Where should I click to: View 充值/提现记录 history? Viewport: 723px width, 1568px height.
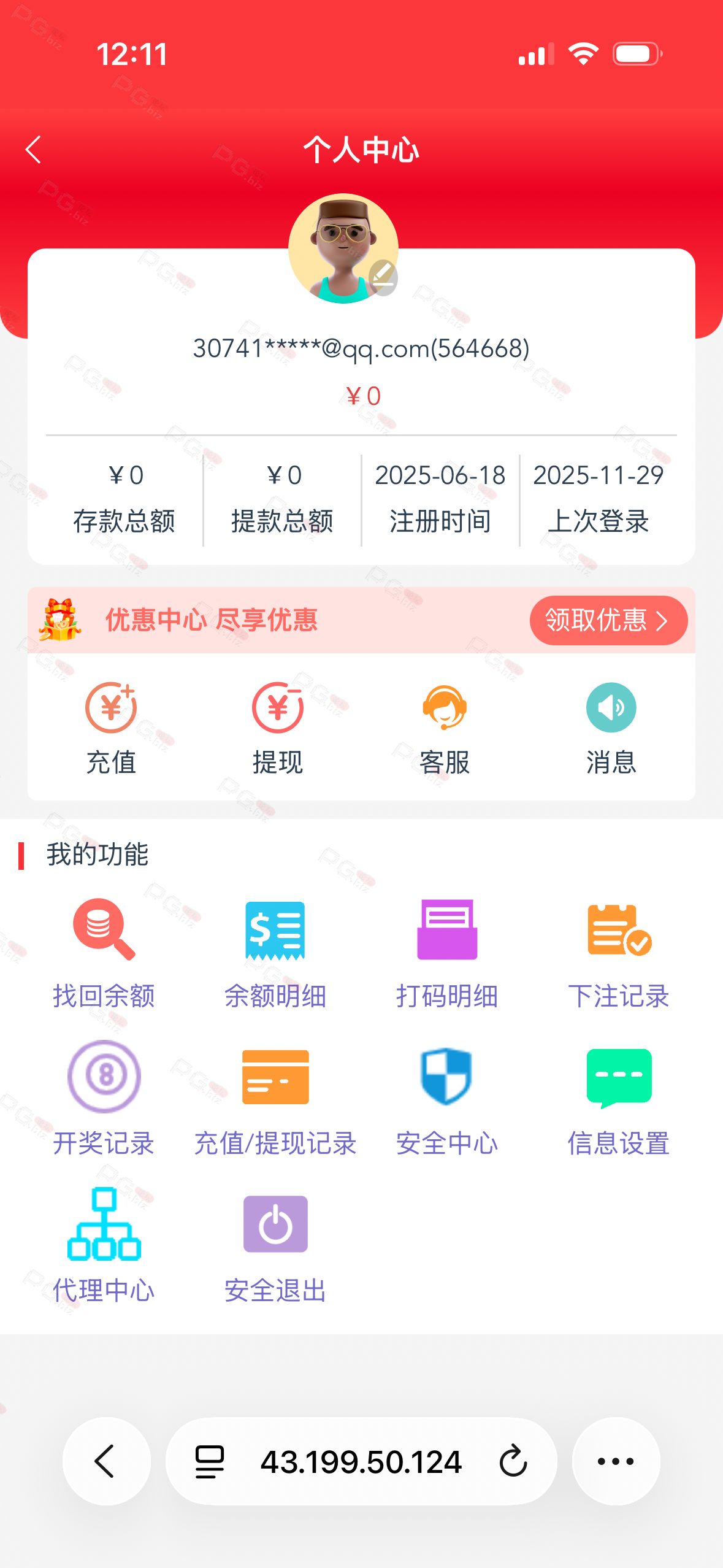click(x=275, y=1098)
